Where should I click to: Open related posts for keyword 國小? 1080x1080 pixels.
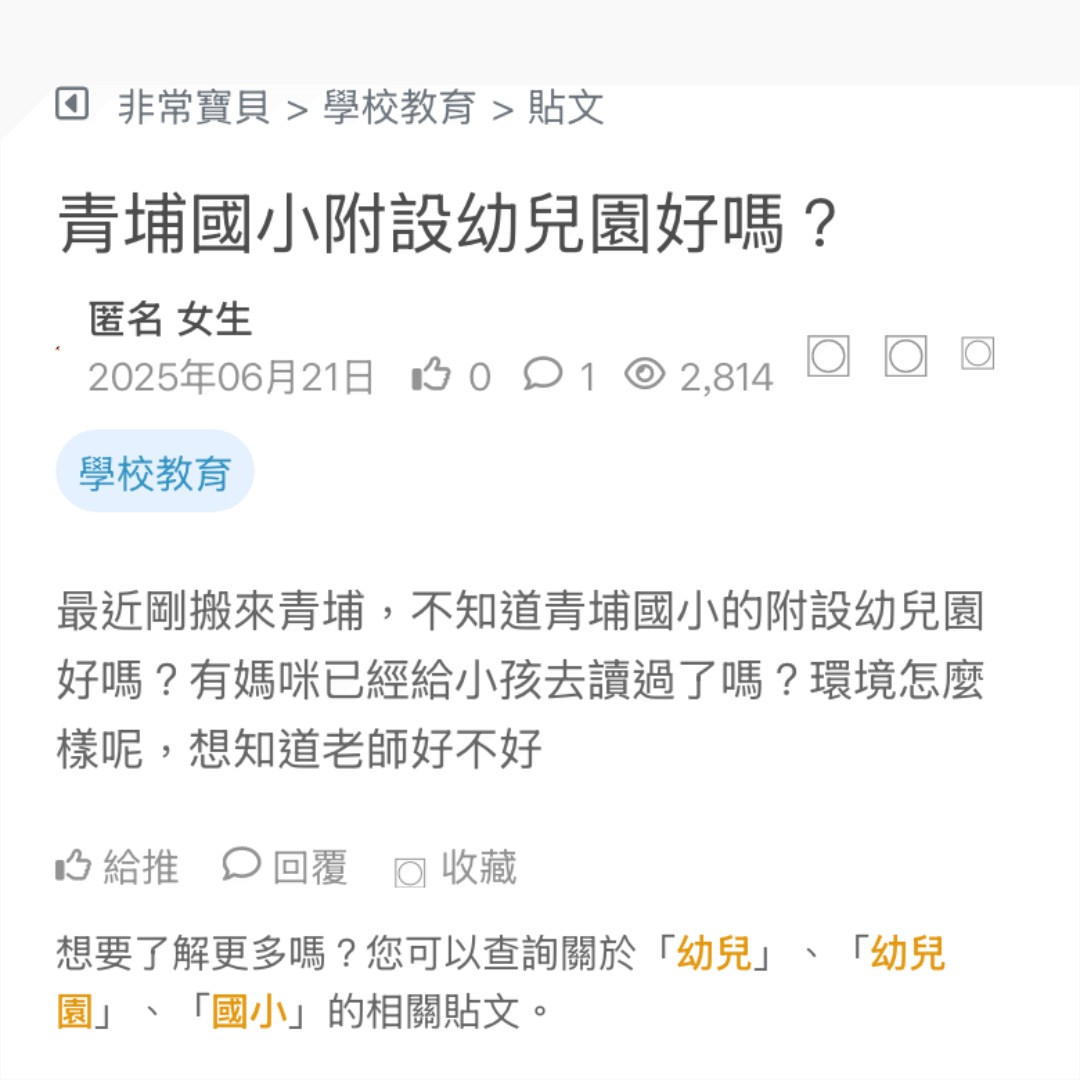pos(250,1012)
